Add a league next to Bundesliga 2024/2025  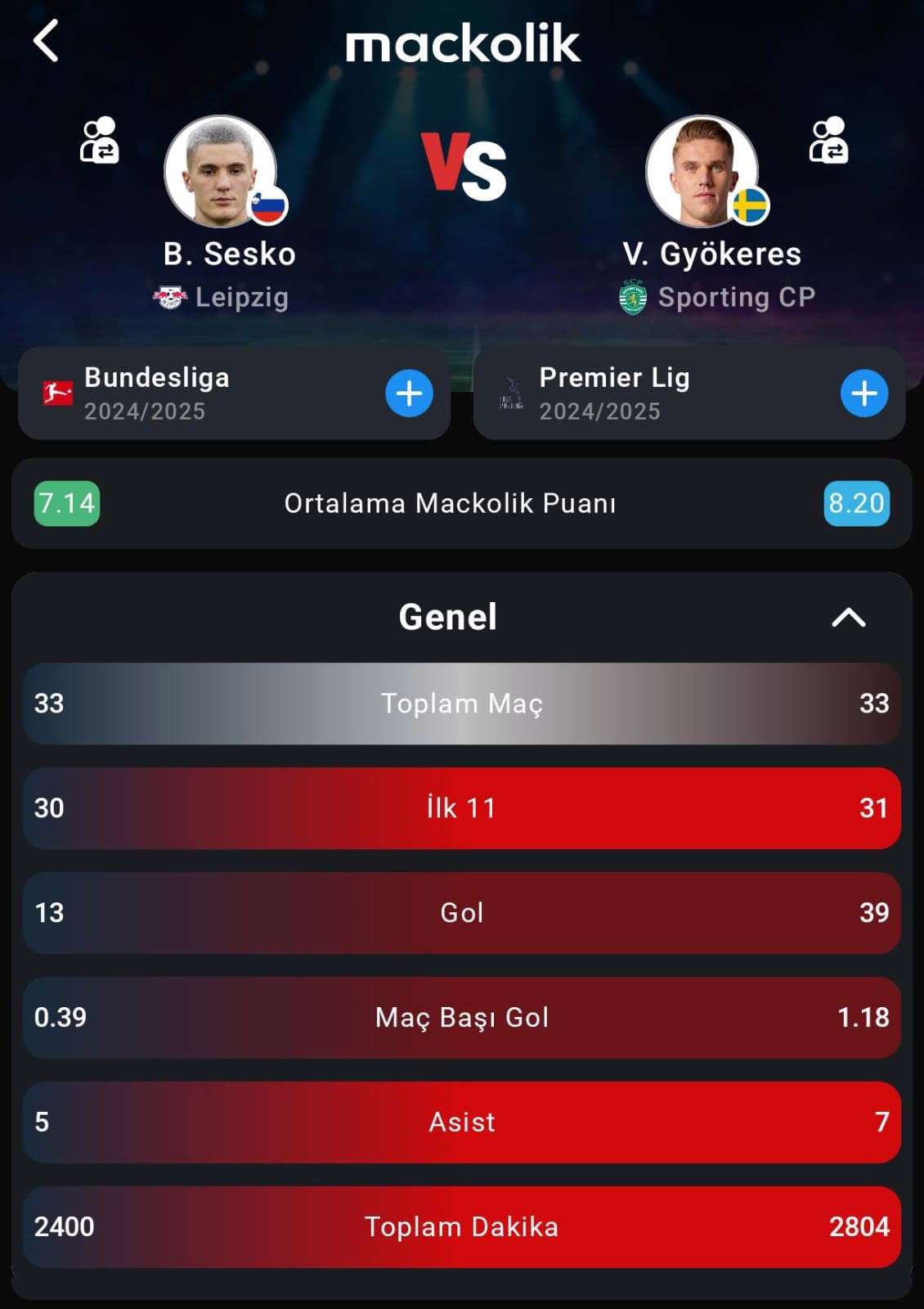(x=409, y=394)
